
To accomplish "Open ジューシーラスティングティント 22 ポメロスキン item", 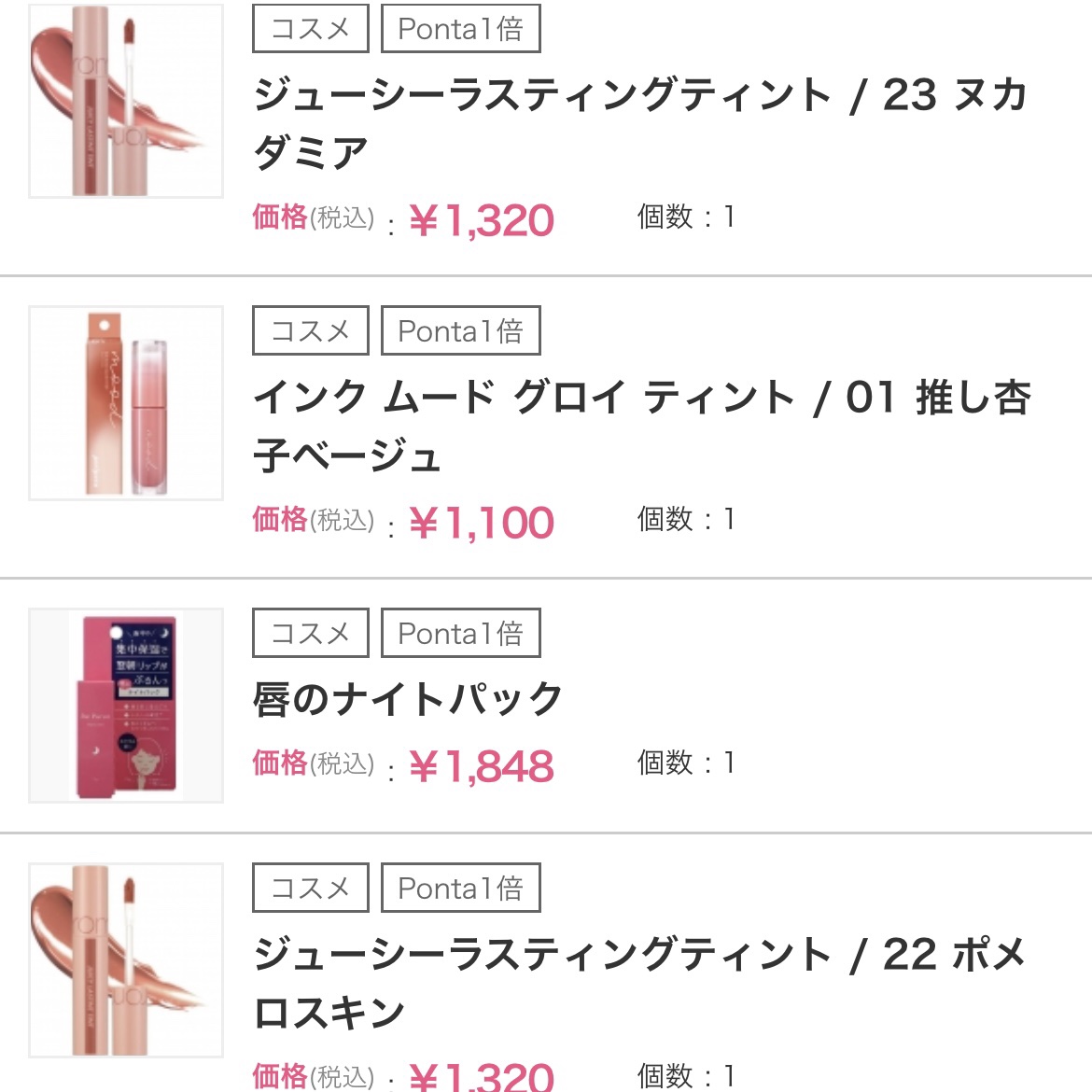I will coord(640,982).
